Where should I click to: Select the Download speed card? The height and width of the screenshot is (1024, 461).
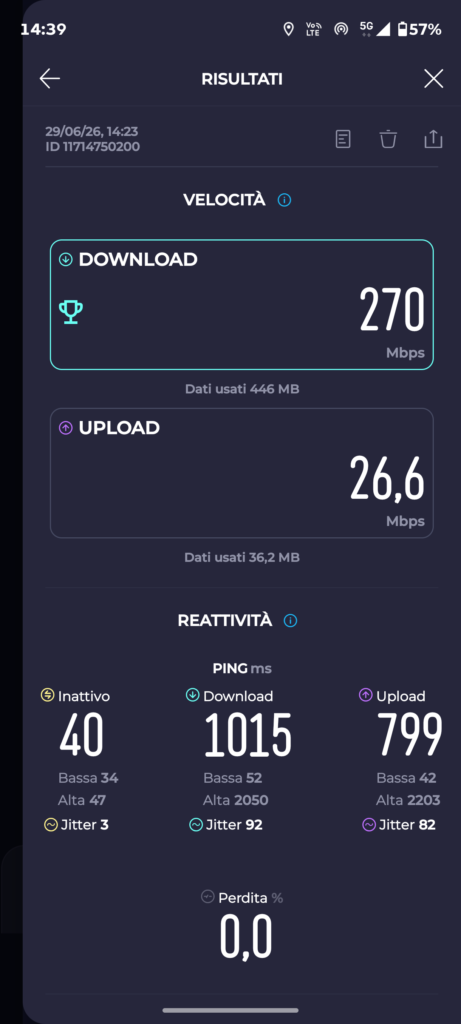point(242,305)
